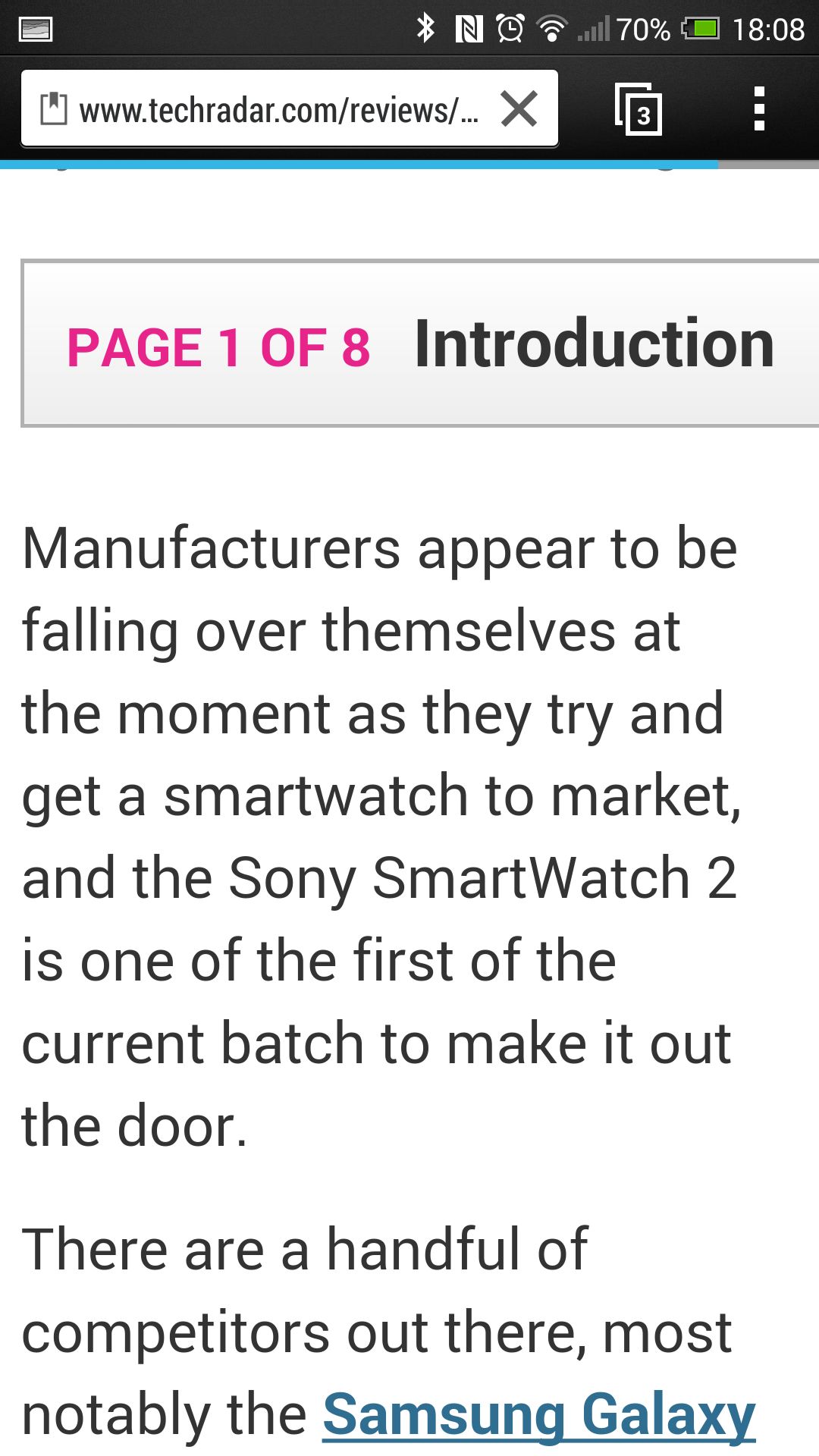Image resolution: width=819 pixels, height=1456 pixels.
Task: Follow the Samsung Galaxy link
Action: click(x=538, y=1415)
